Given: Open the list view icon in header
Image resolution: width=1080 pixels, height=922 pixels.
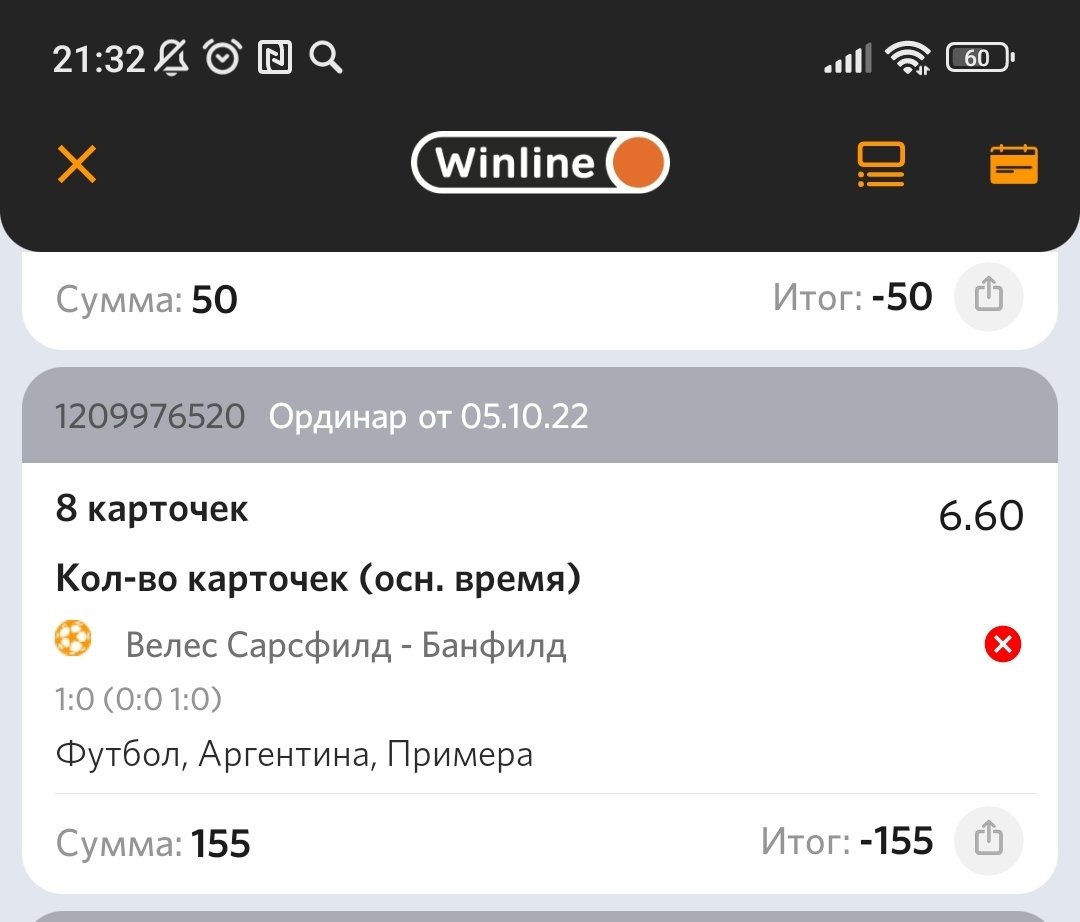Looking at the screenshot, I should click(x=881, y=165).
